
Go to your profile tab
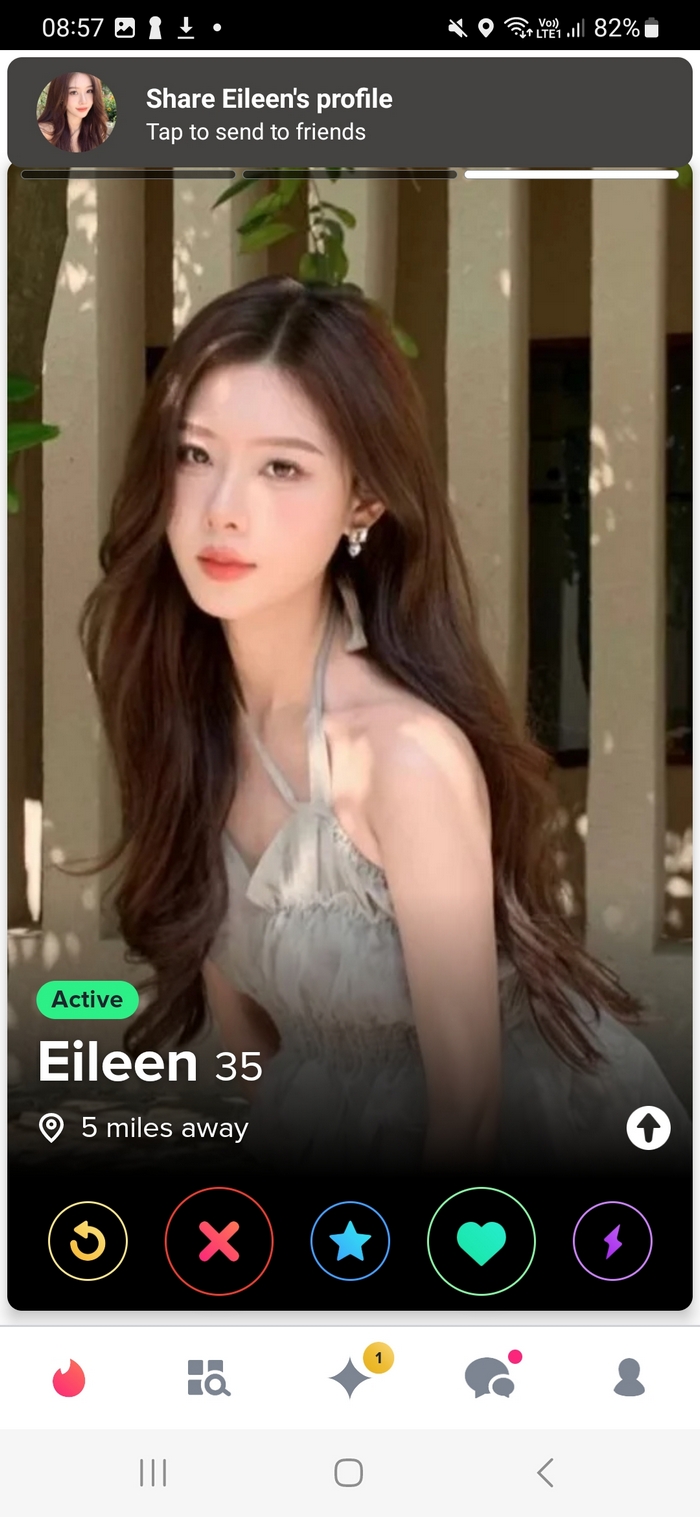[629, 1378]
